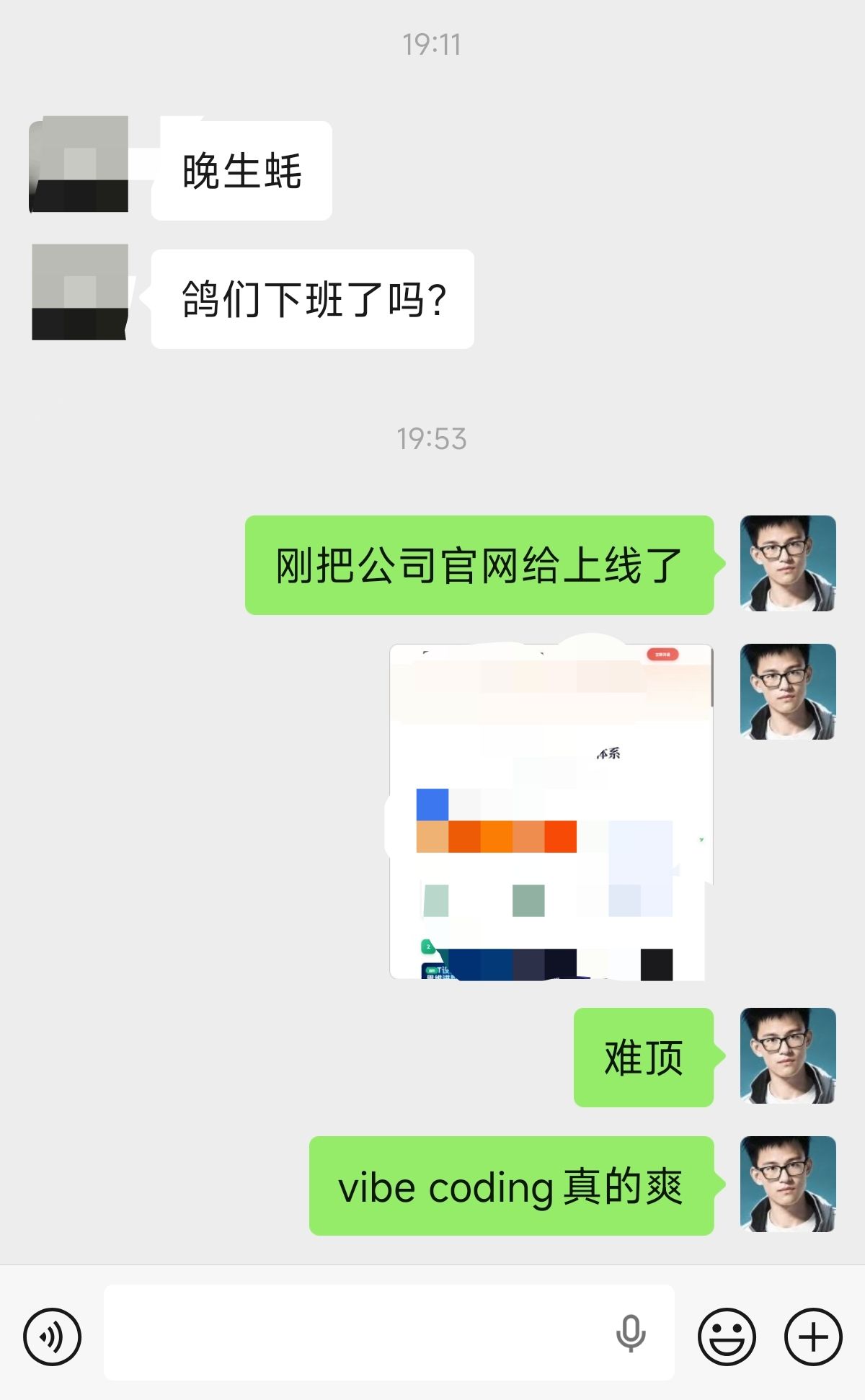The image size is (865, 1400).
Task: Open the plus attachments menu
Action: [813, 1336]
